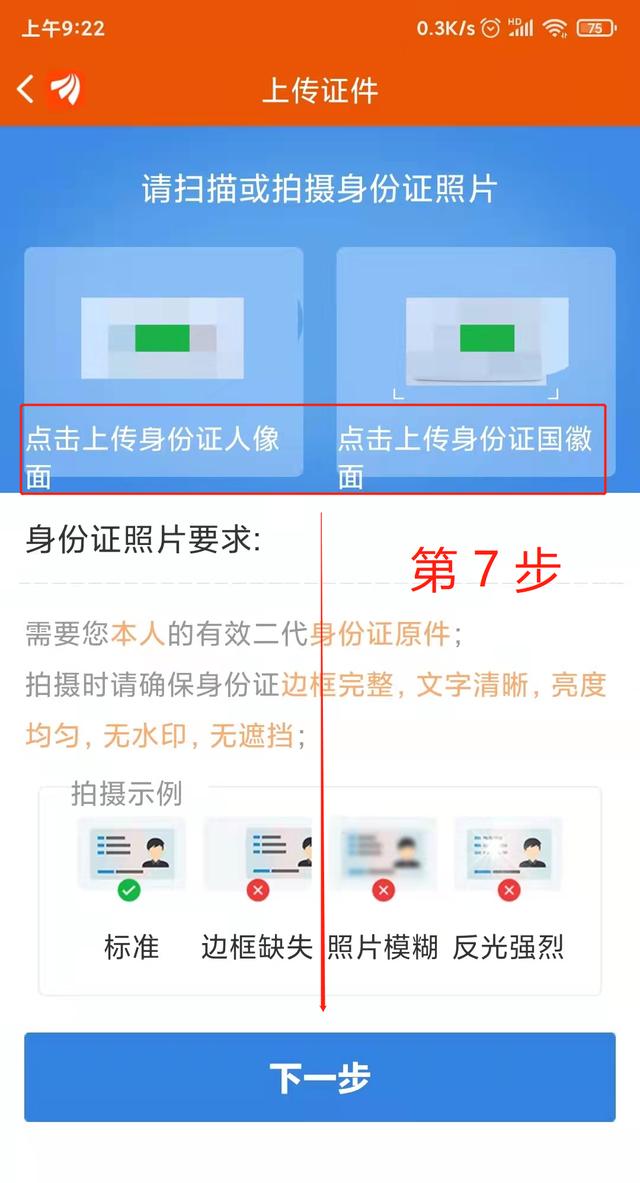Upload the ID card national emblem side (国徽面)
The image size is (640, 1183).
tap(475, 361)
